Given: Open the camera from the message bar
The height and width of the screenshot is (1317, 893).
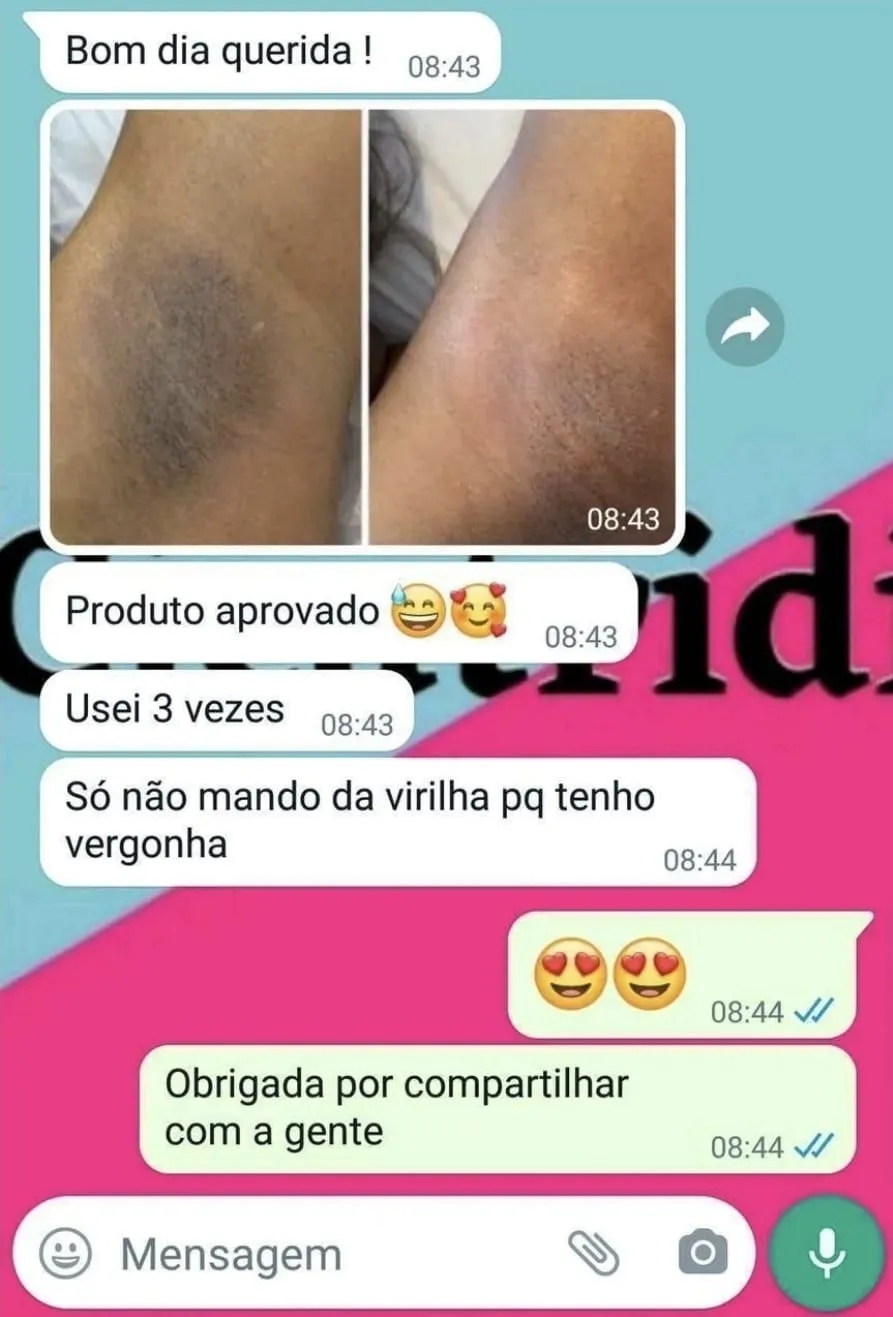Looking at the screenshot, I should (702, 1252).
